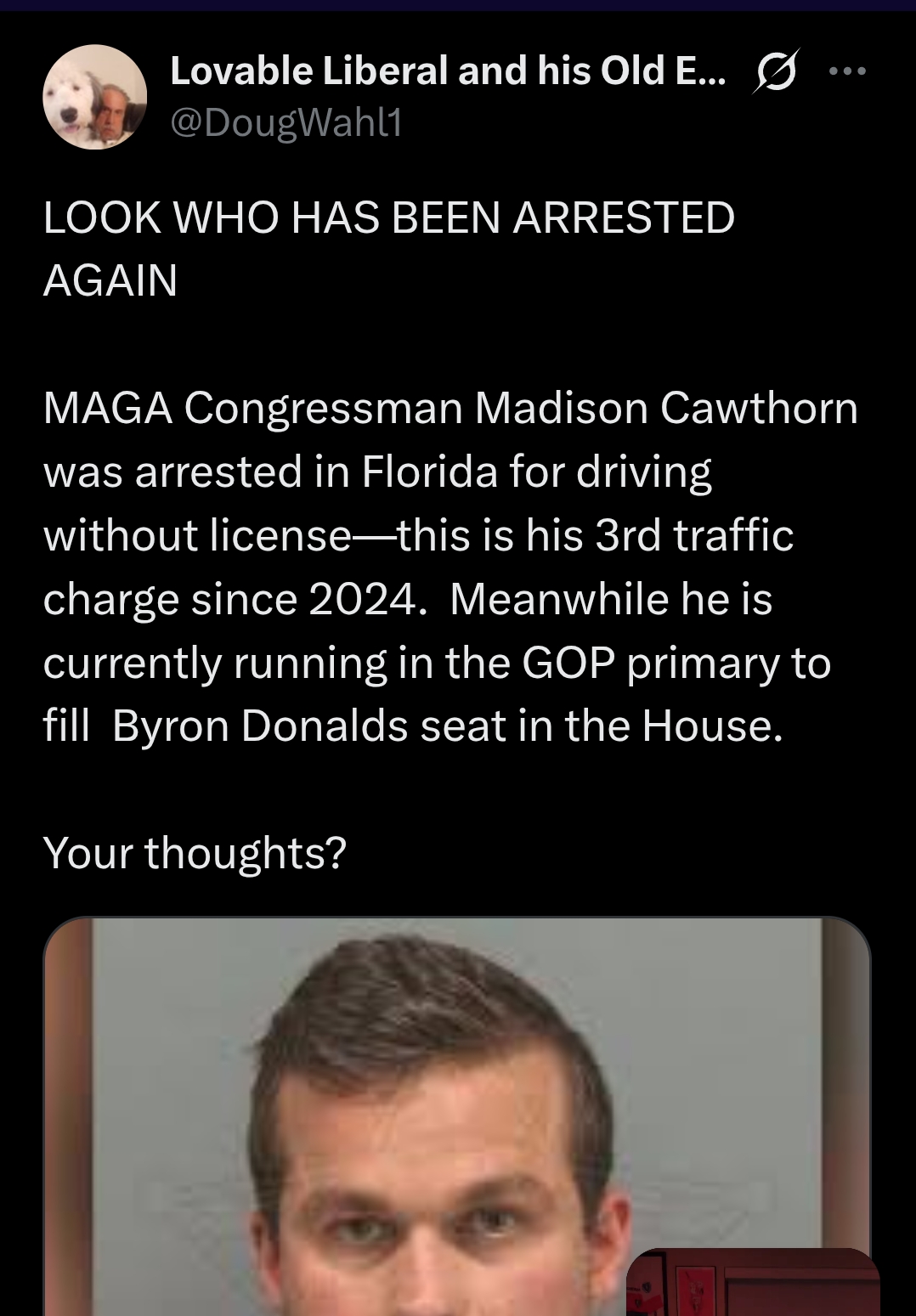Open Lovable Liberal's profile picture

[x=95, y=98]
